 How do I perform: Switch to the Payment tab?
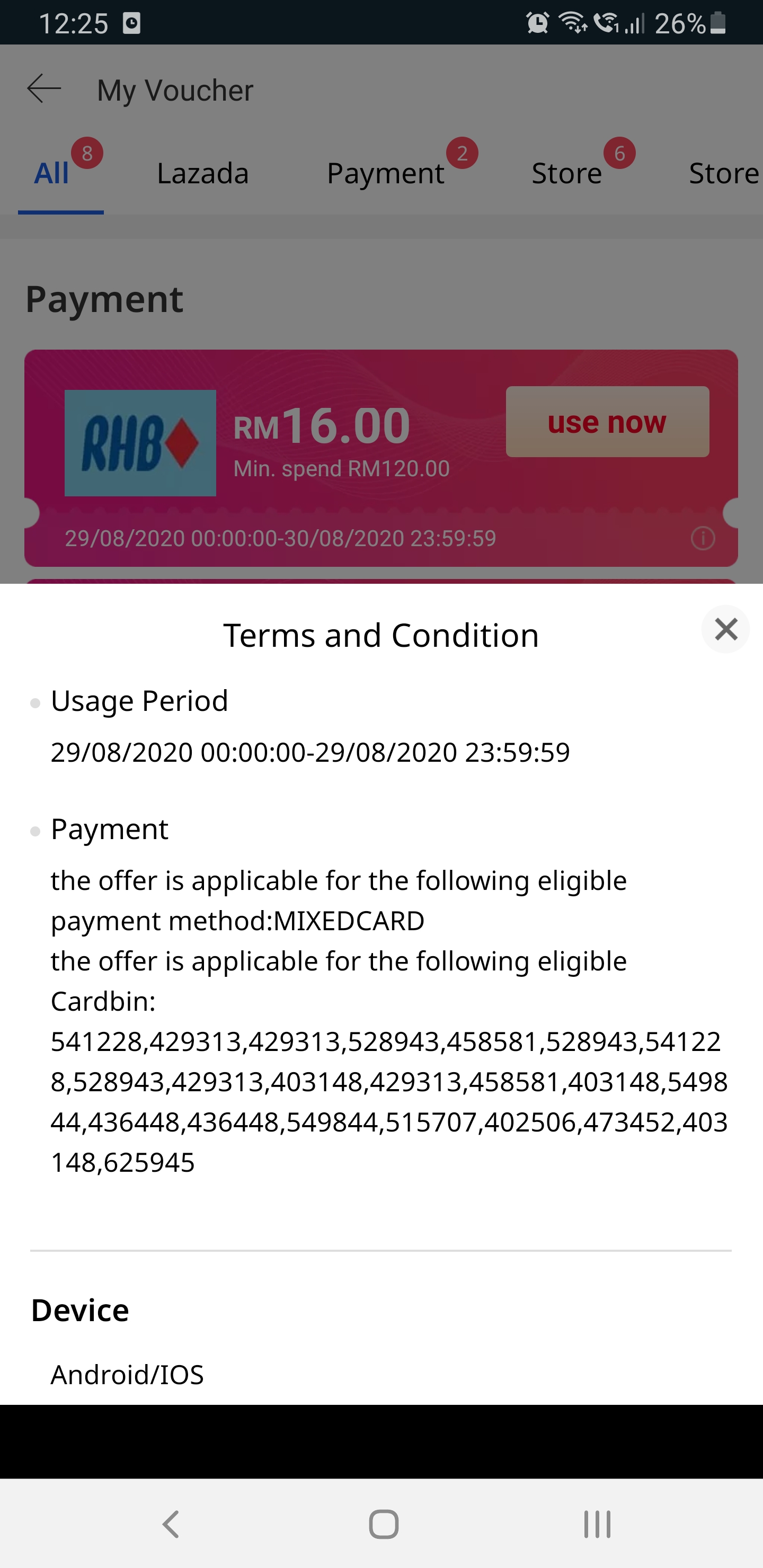pos(385,173)
